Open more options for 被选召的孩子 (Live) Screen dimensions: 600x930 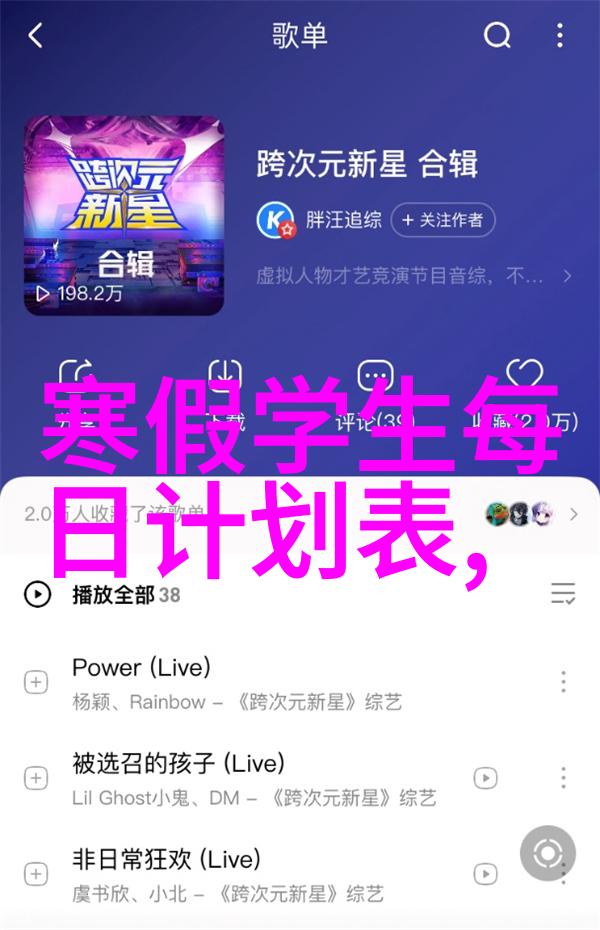coord(563,778)
